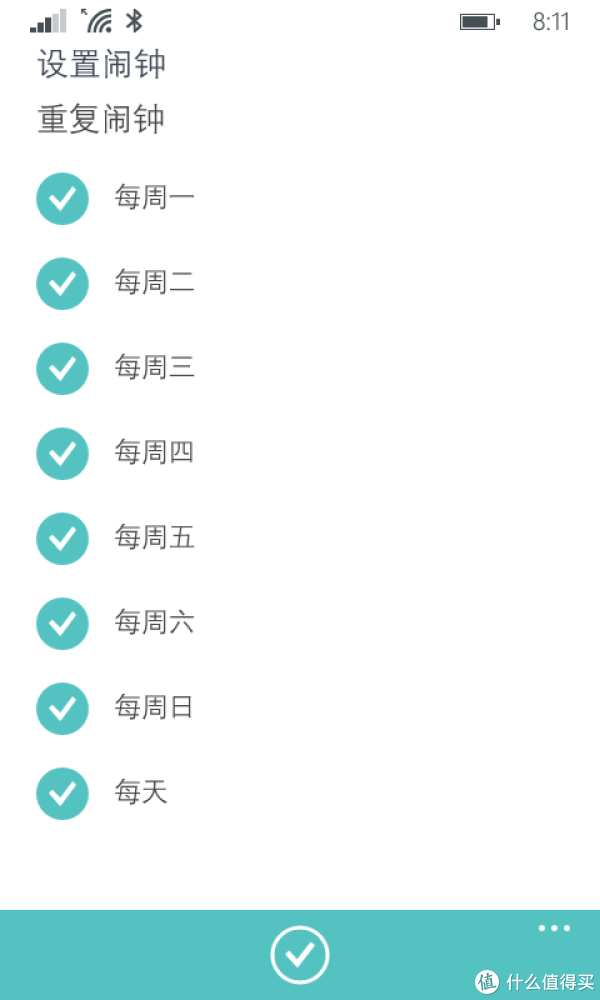Toggle the 每周二 repeat option
This screenshot has width=600, height=1000.
tap(62, 283)
